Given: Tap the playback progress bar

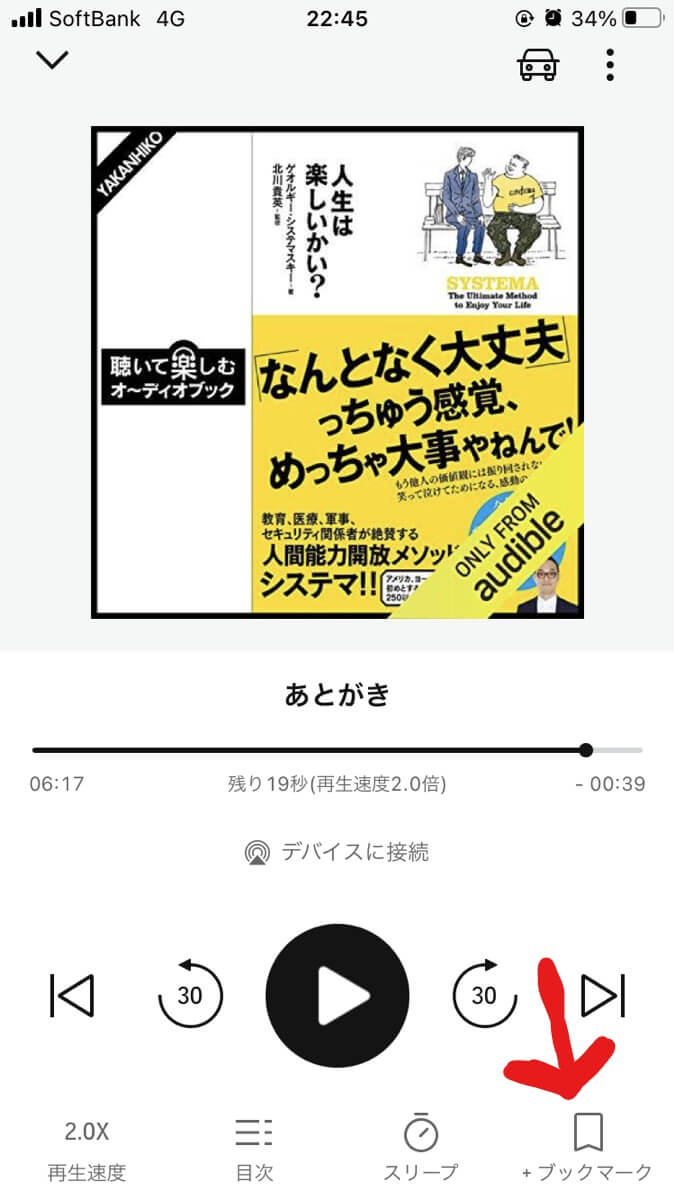Looking at the screenshot, I should pyautogui.click(x=337, y=750).
